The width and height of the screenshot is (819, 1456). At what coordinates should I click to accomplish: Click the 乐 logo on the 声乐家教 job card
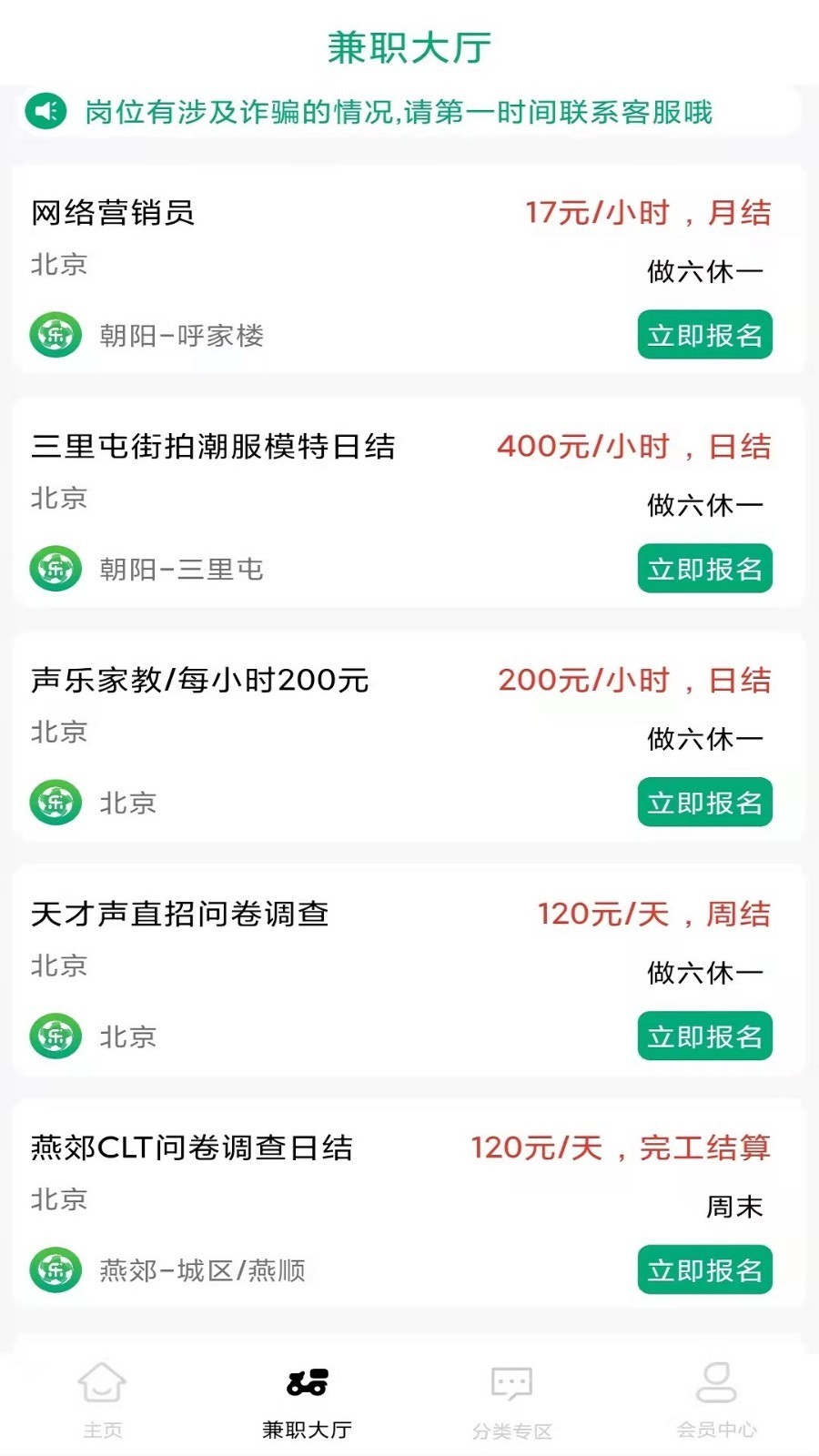55,803
